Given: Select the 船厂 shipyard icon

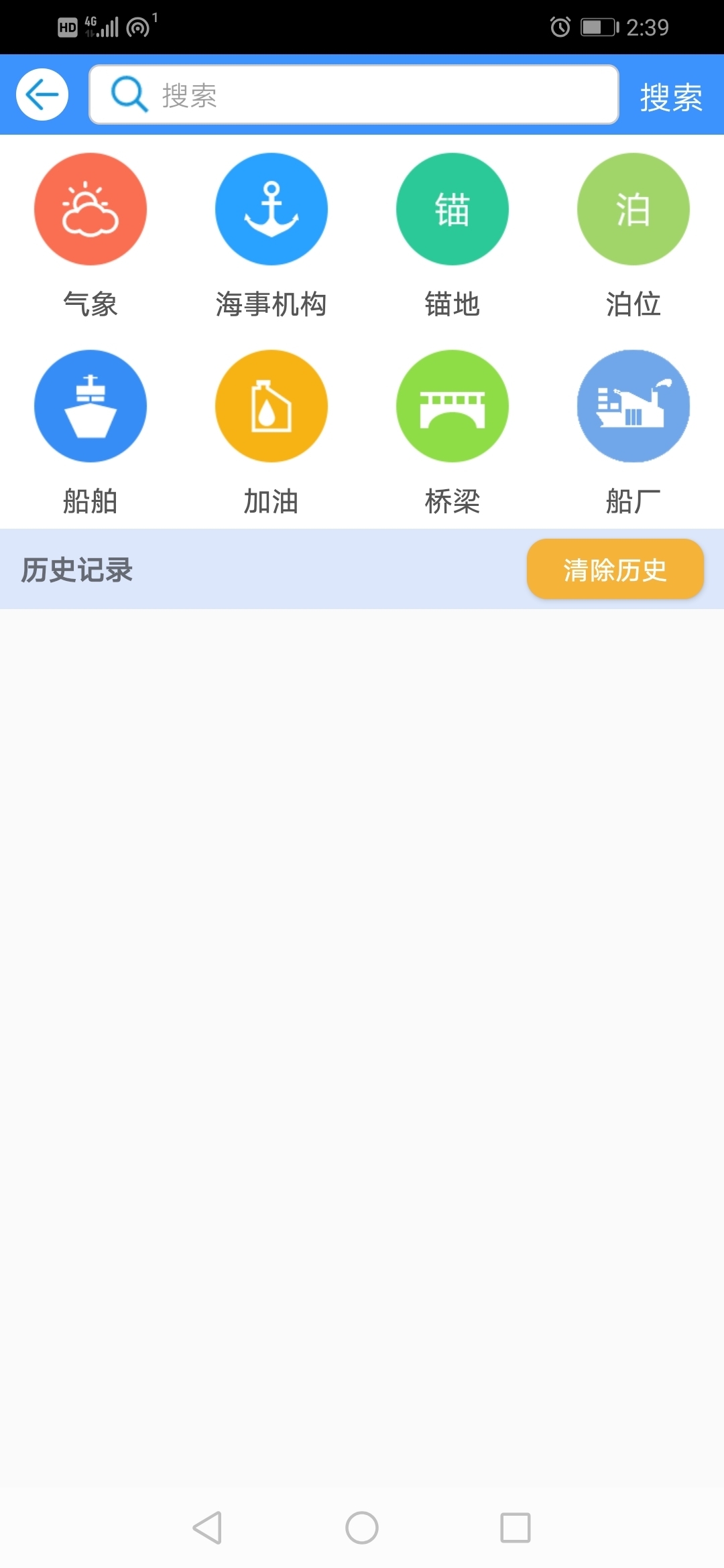Looking at the screenshot, I should (x=633, y=405).
